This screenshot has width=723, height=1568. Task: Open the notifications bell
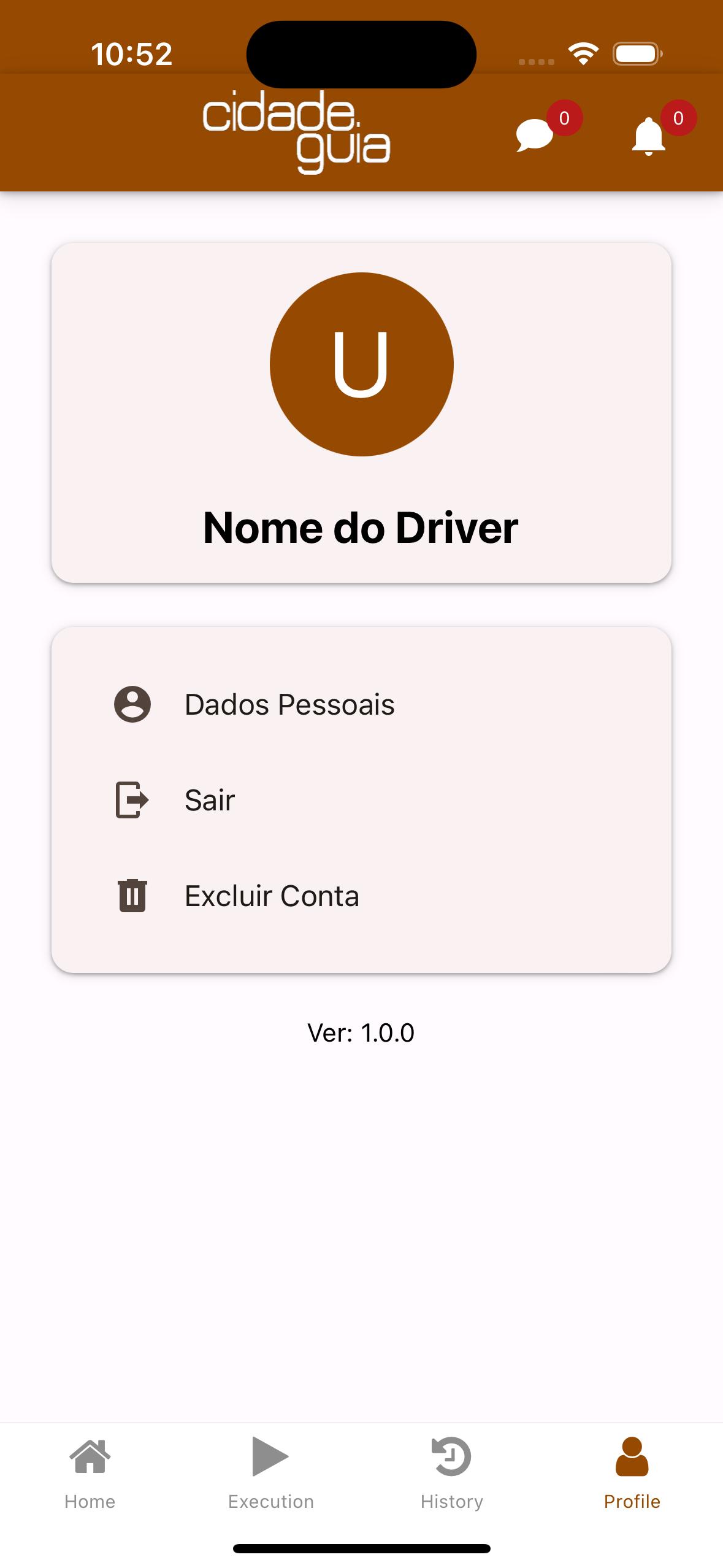coord(648,136)
